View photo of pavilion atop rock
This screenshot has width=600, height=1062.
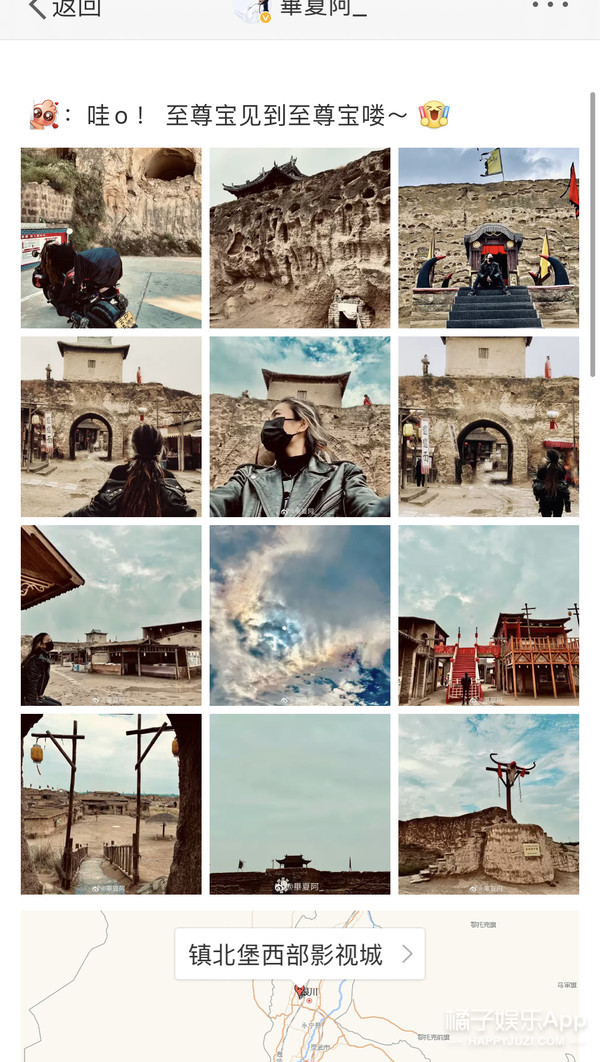click(300, 238)
